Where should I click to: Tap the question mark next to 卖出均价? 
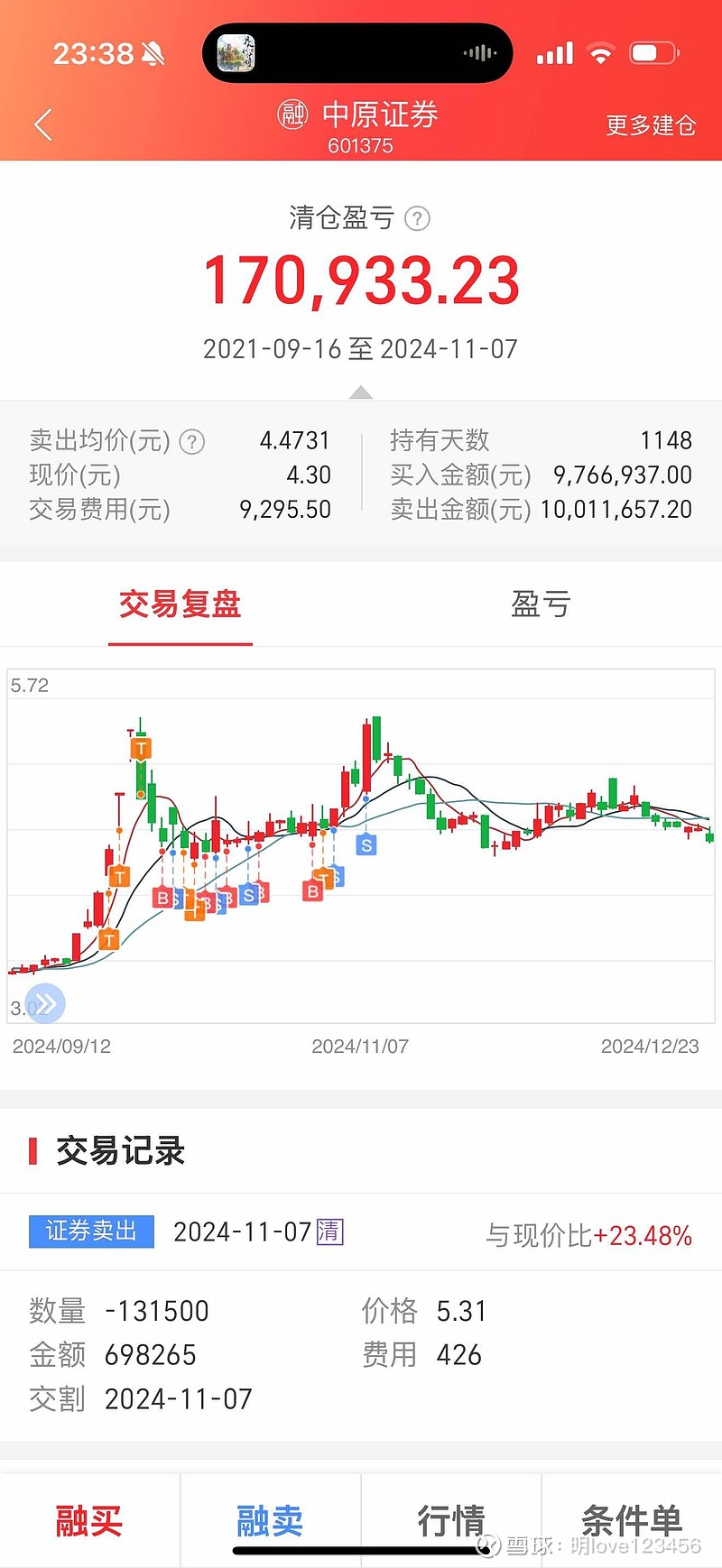191,441
